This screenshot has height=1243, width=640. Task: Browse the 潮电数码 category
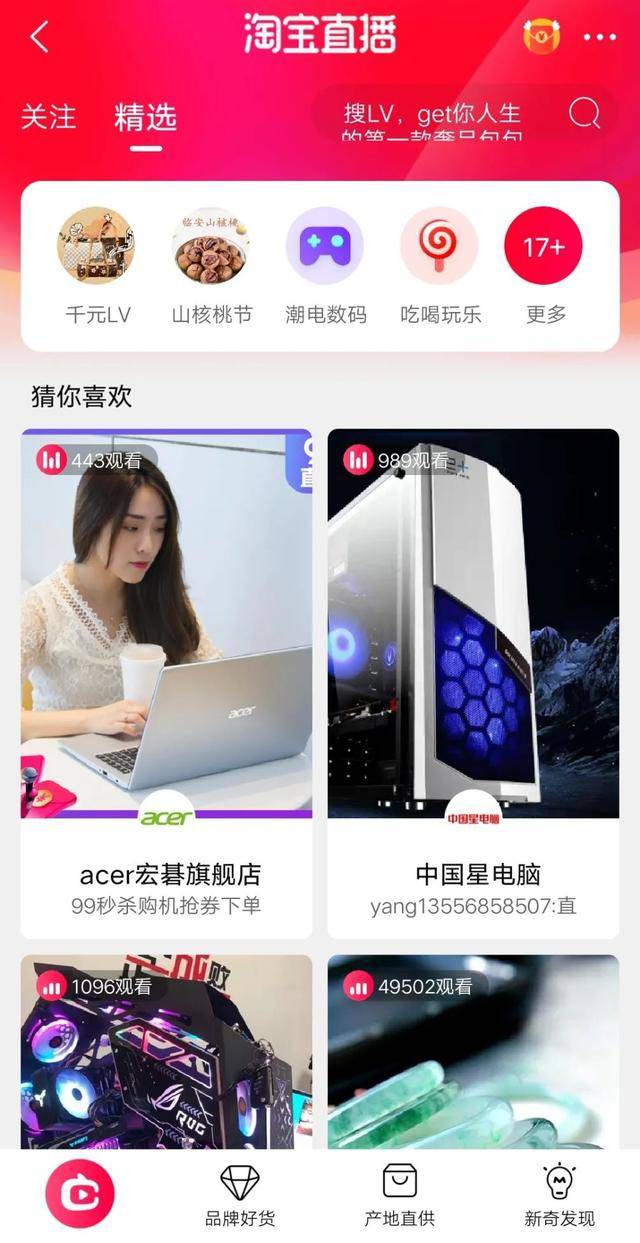tap(325, 264)
